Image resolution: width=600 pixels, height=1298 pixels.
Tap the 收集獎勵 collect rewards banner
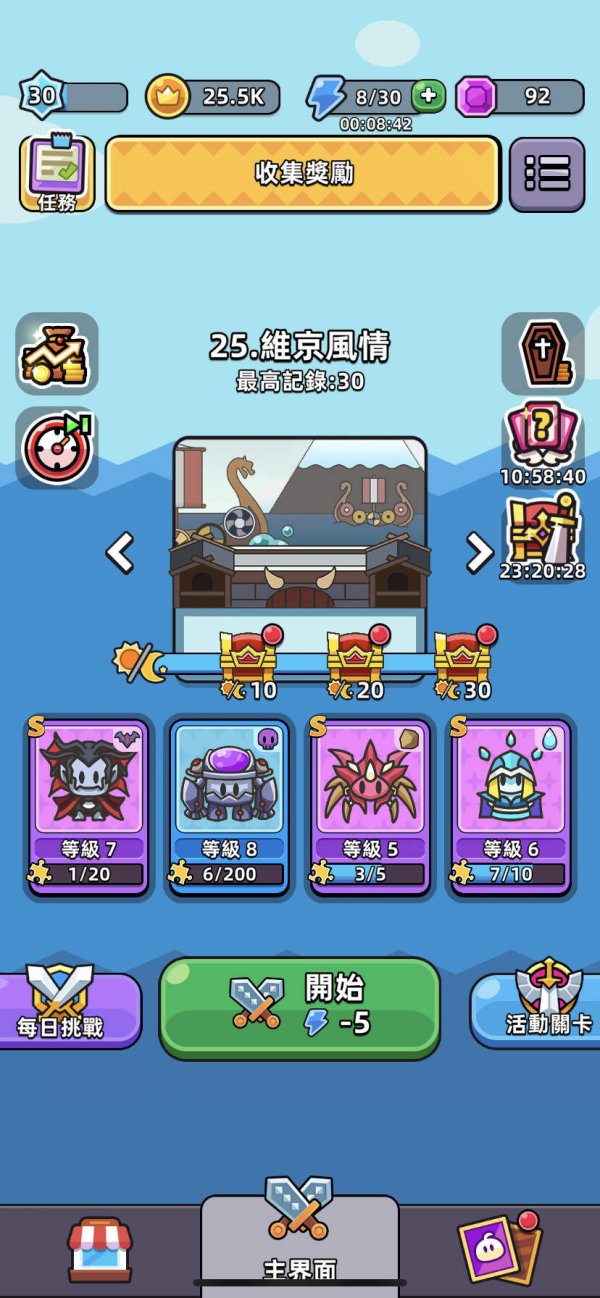click(302, 174)
